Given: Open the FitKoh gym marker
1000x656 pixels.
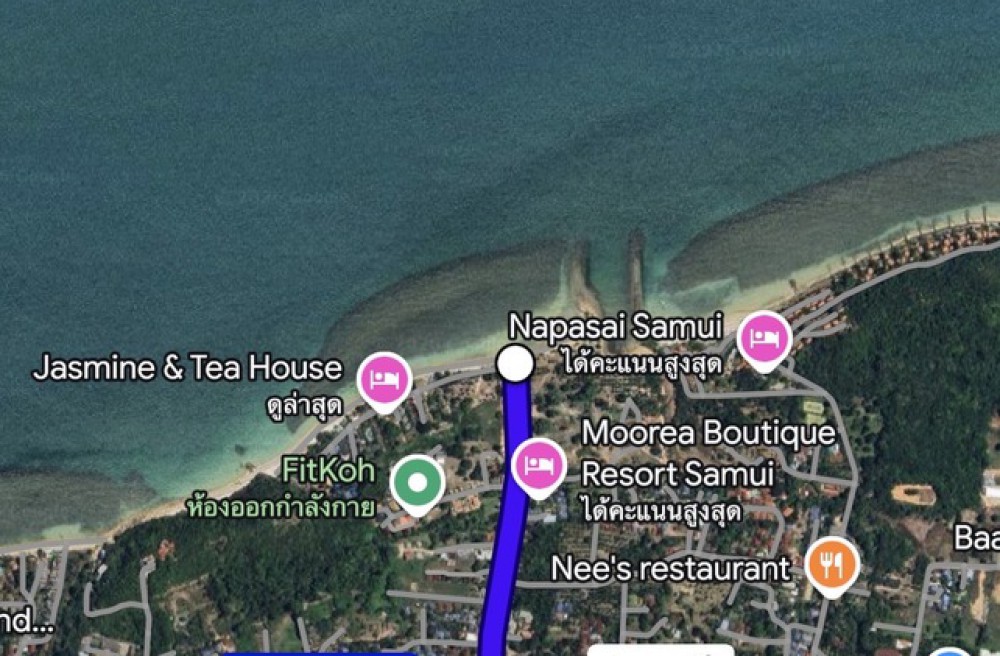Looking at the screenshot, I should coord(418,482).
